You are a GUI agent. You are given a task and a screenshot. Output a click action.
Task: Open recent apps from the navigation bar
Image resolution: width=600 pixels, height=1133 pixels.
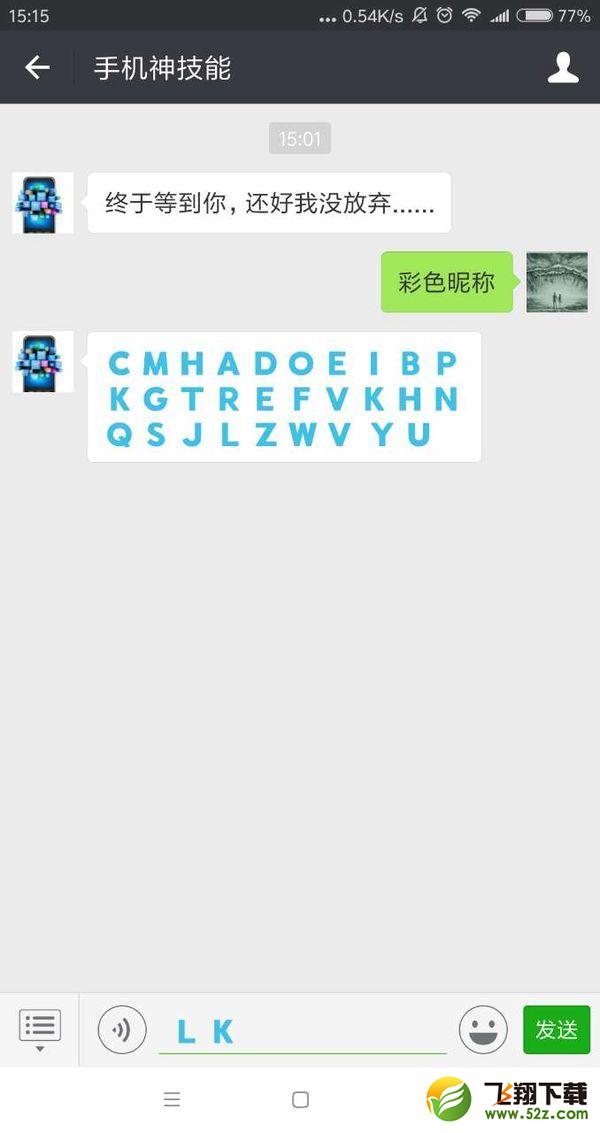pyautogui.click(x=172, y=1100)
